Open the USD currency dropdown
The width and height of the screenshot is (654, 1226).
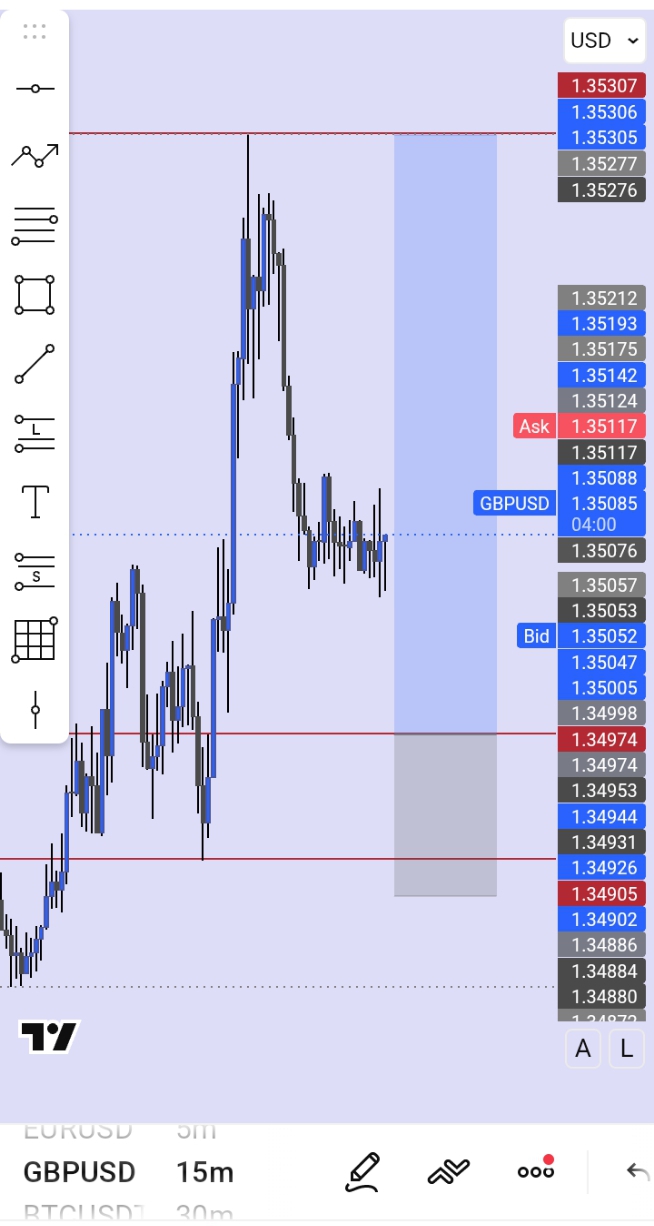click(x=604, y=40)
